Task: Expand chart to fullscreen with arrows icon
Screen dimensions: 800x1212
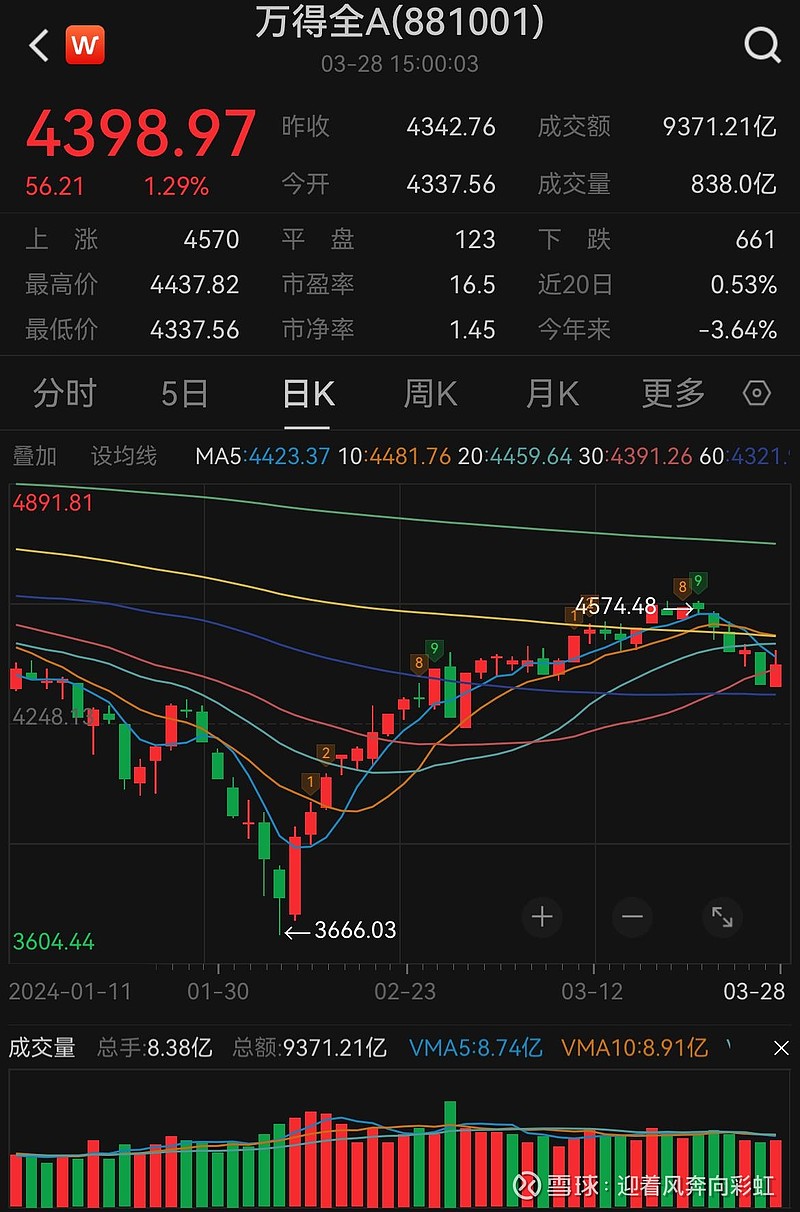Action: (x=723, y=916)
